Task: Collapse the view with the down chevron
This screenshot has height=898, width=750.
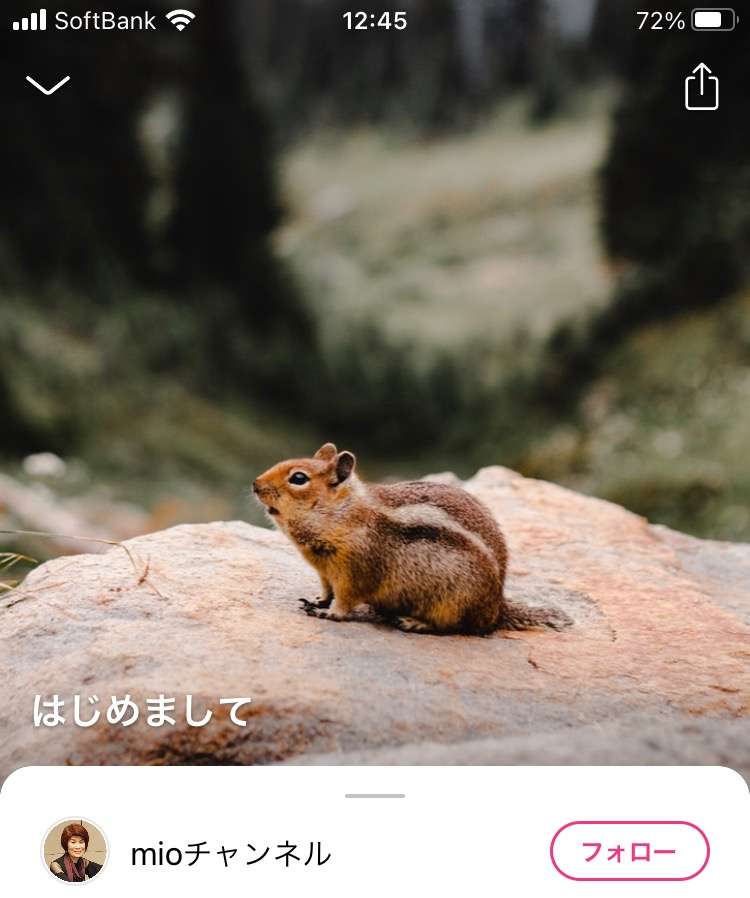Action: tap(48, 86)
